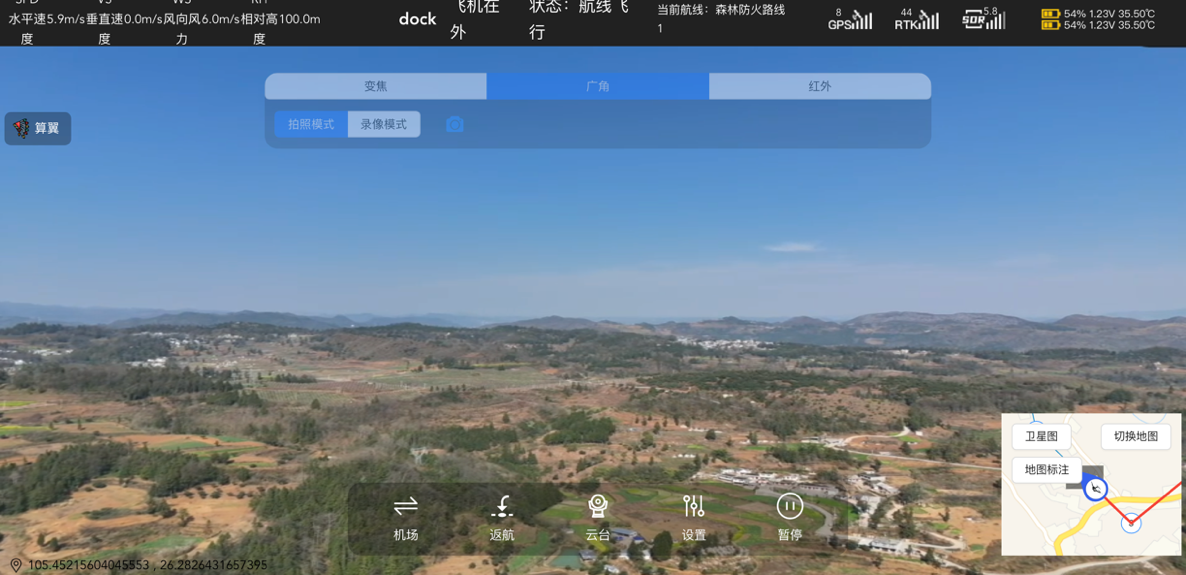Screen dimensions: 1186x575
Task: Open 云台 gimbal controls
Action: (598, 519)
